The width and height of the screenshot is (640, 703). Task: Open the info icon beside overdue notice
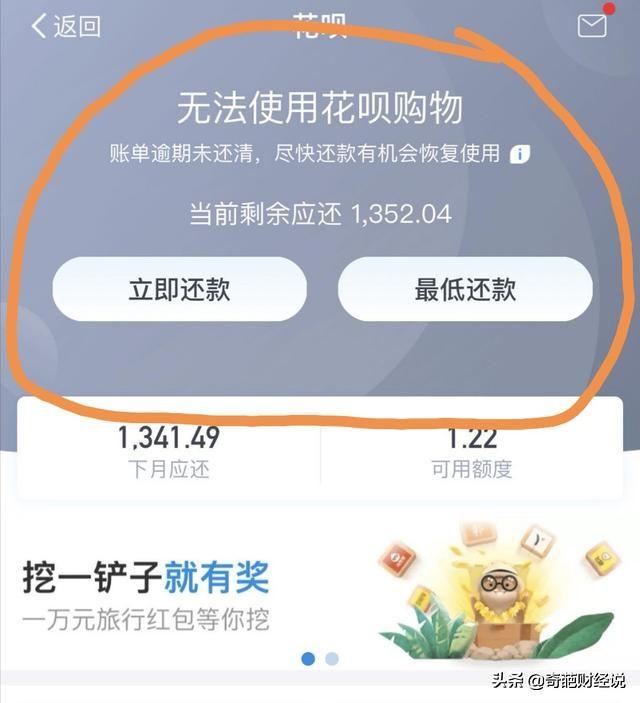(519, 154)
